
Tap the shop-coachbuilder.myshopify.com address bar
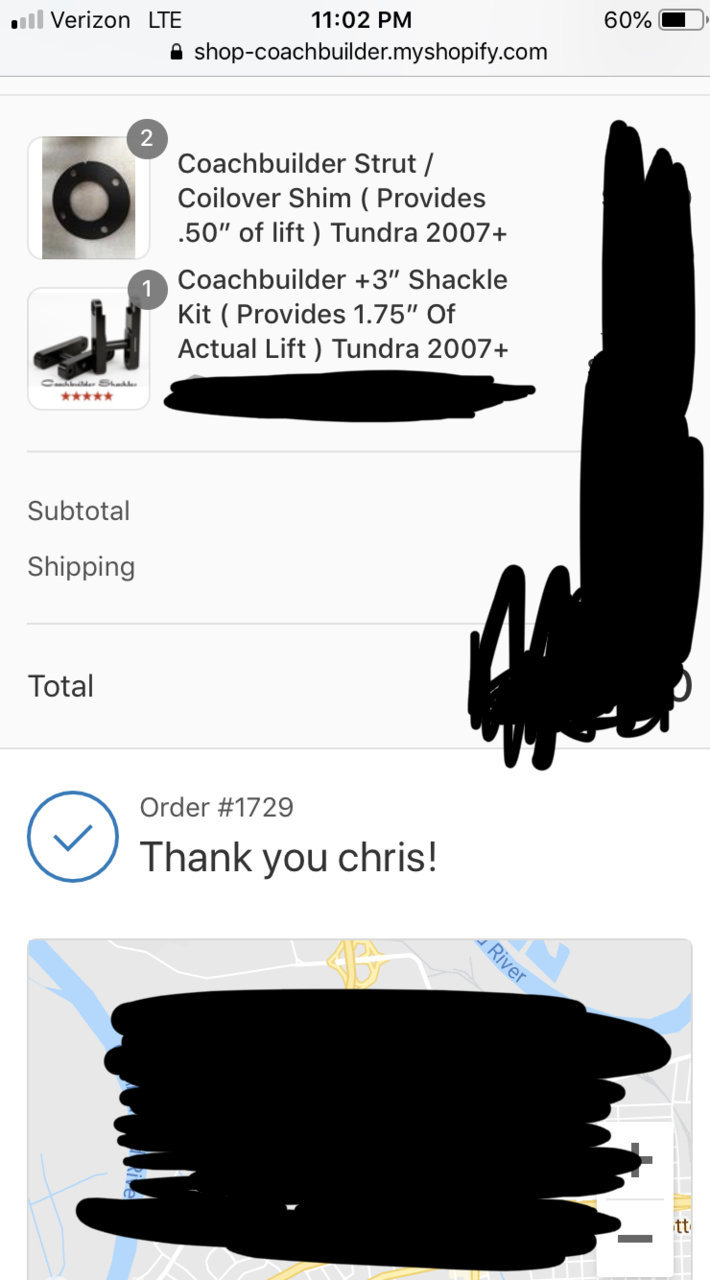pos(360,52)
